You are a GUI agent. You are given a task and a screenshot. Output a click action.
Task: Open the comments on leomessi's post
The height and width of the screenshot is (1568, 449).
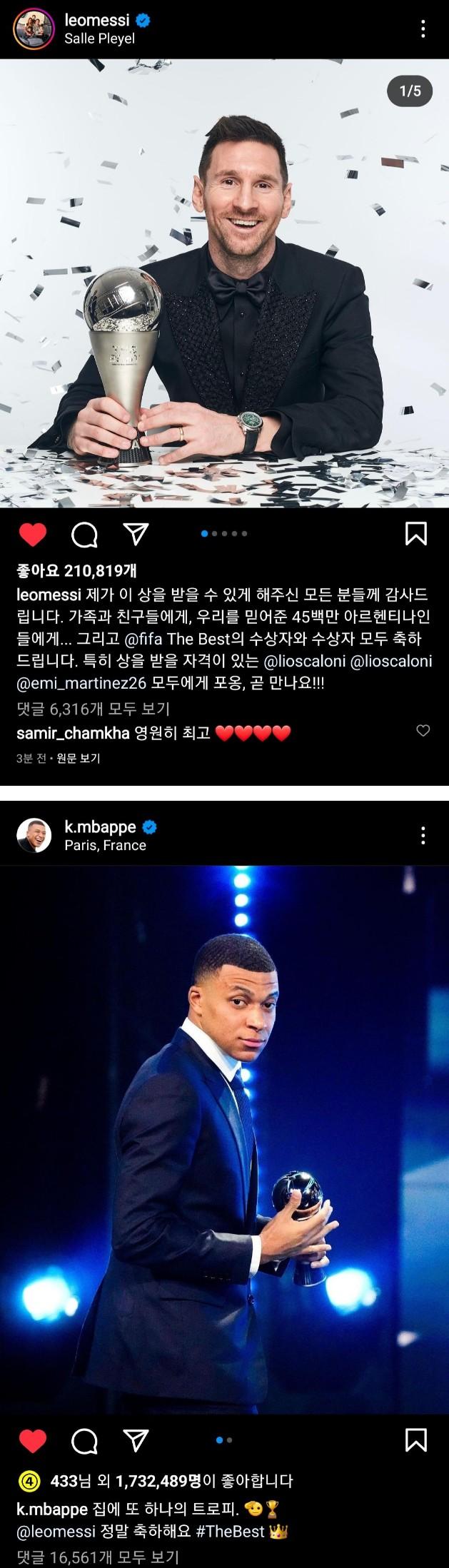(x=85, y=534)
